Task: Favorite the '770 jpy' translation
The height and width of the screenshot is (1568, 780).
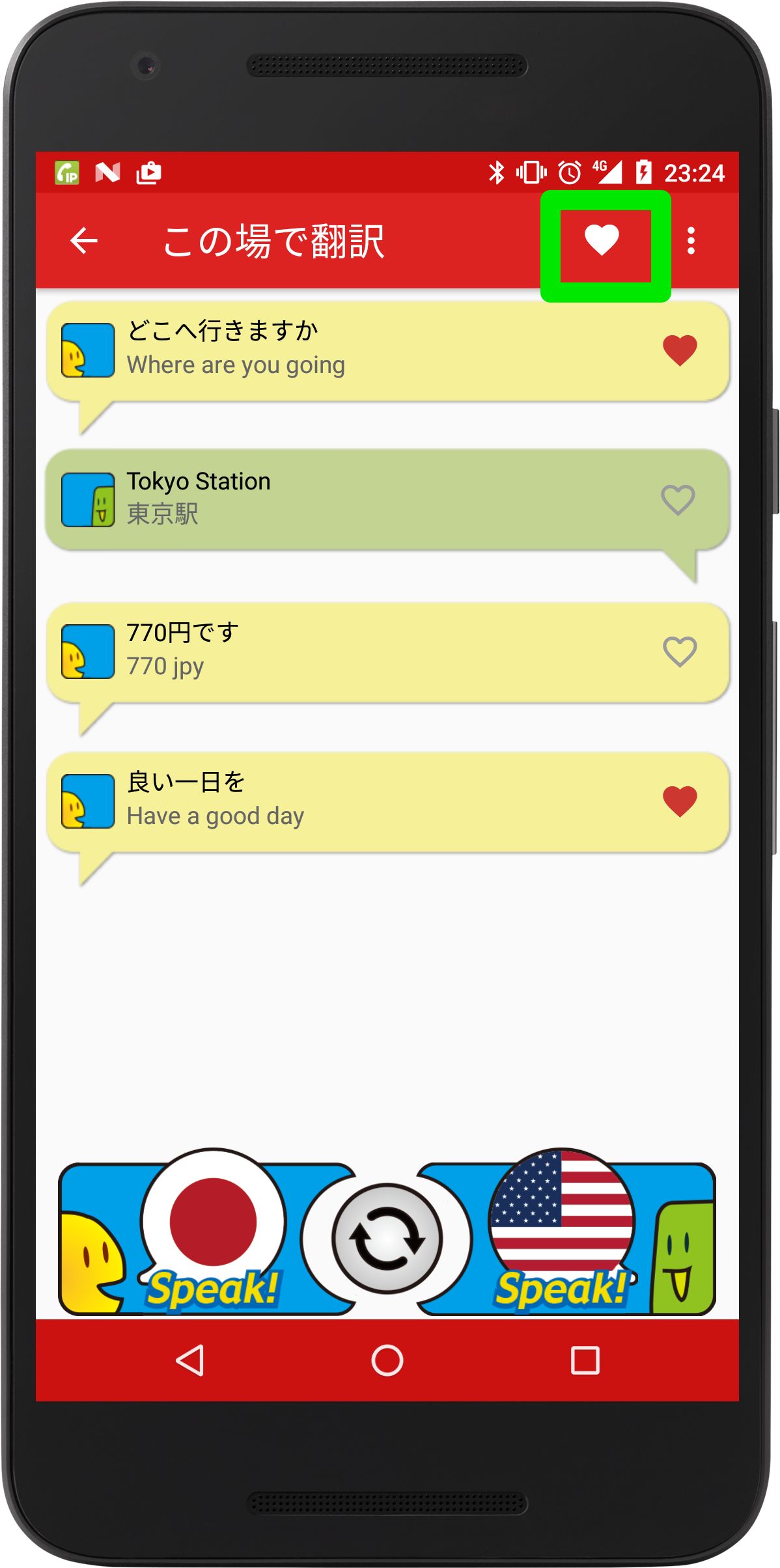Action: [680, 652]
